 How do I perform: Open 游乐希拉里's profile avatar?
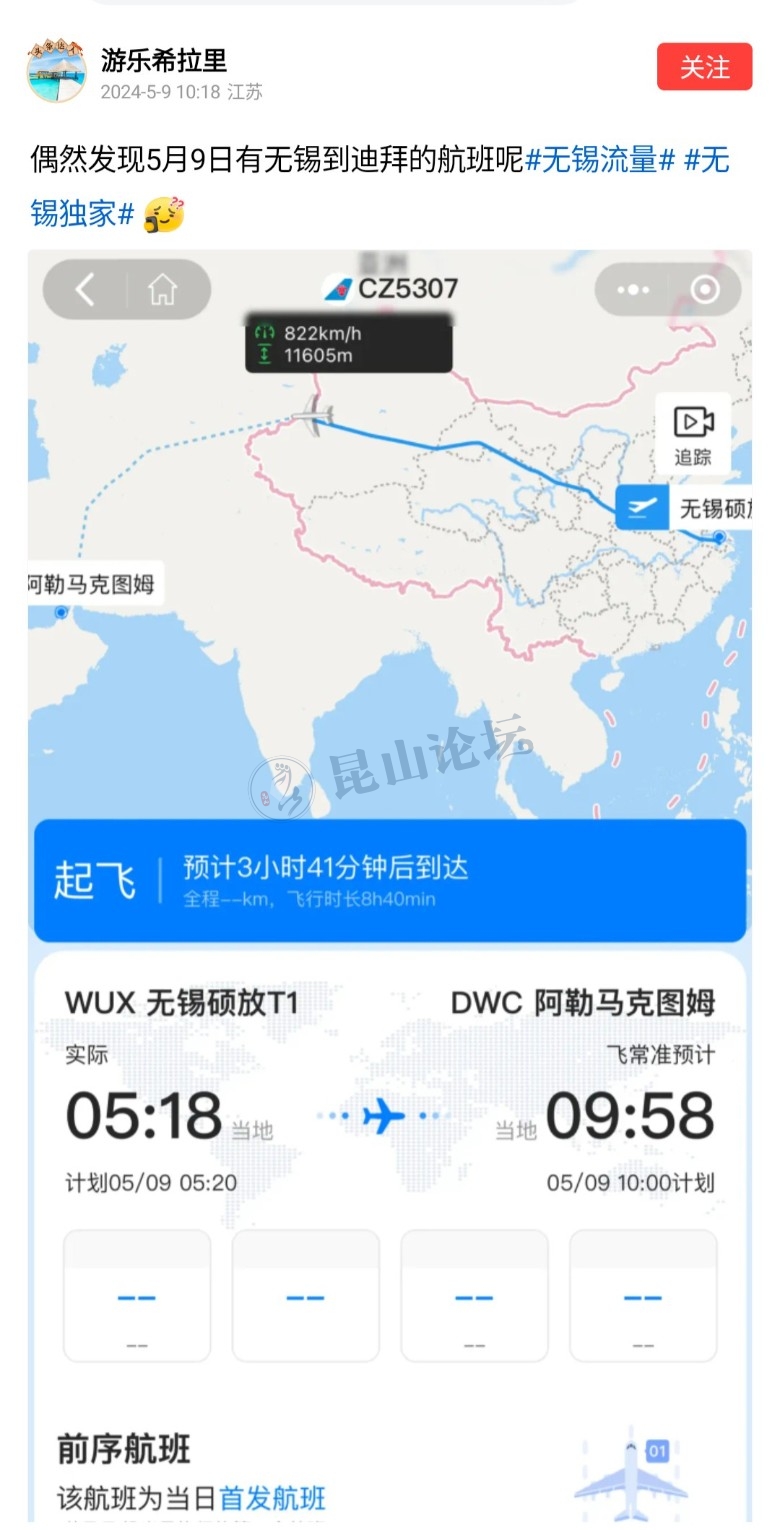click(x=56, y=72)
